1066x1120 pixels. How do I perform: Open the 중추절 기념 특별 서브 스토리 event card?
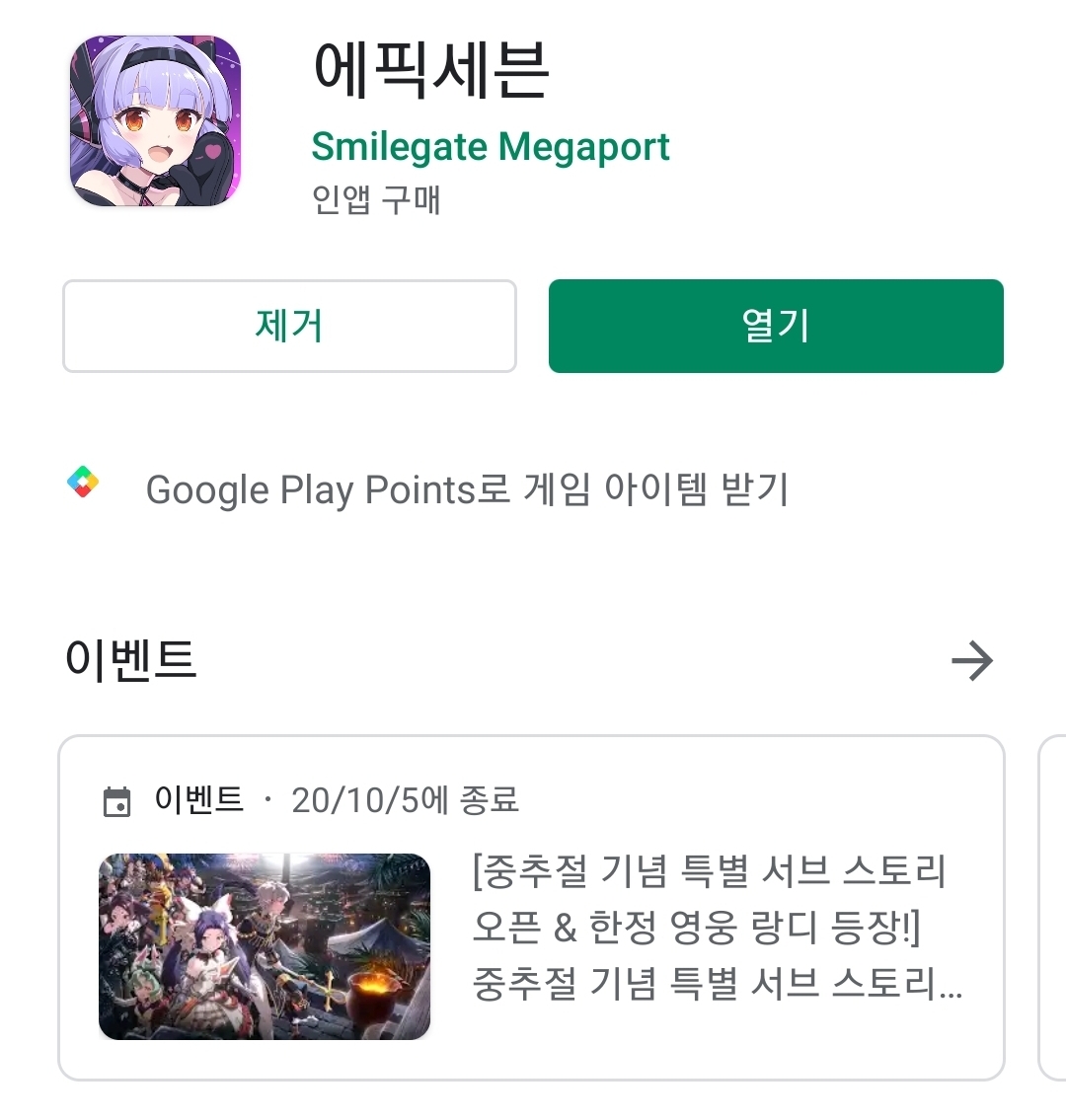click(x=531, y=908)
